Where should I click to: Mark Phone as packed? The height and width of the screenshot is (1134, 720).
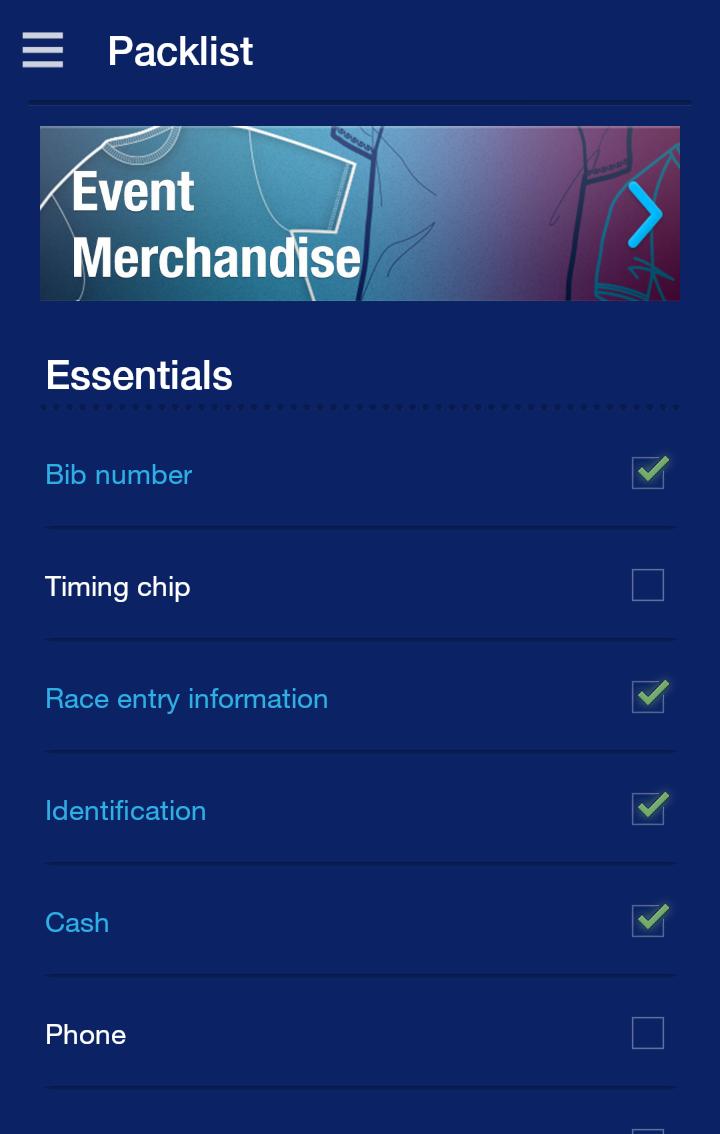(648, 1033)
